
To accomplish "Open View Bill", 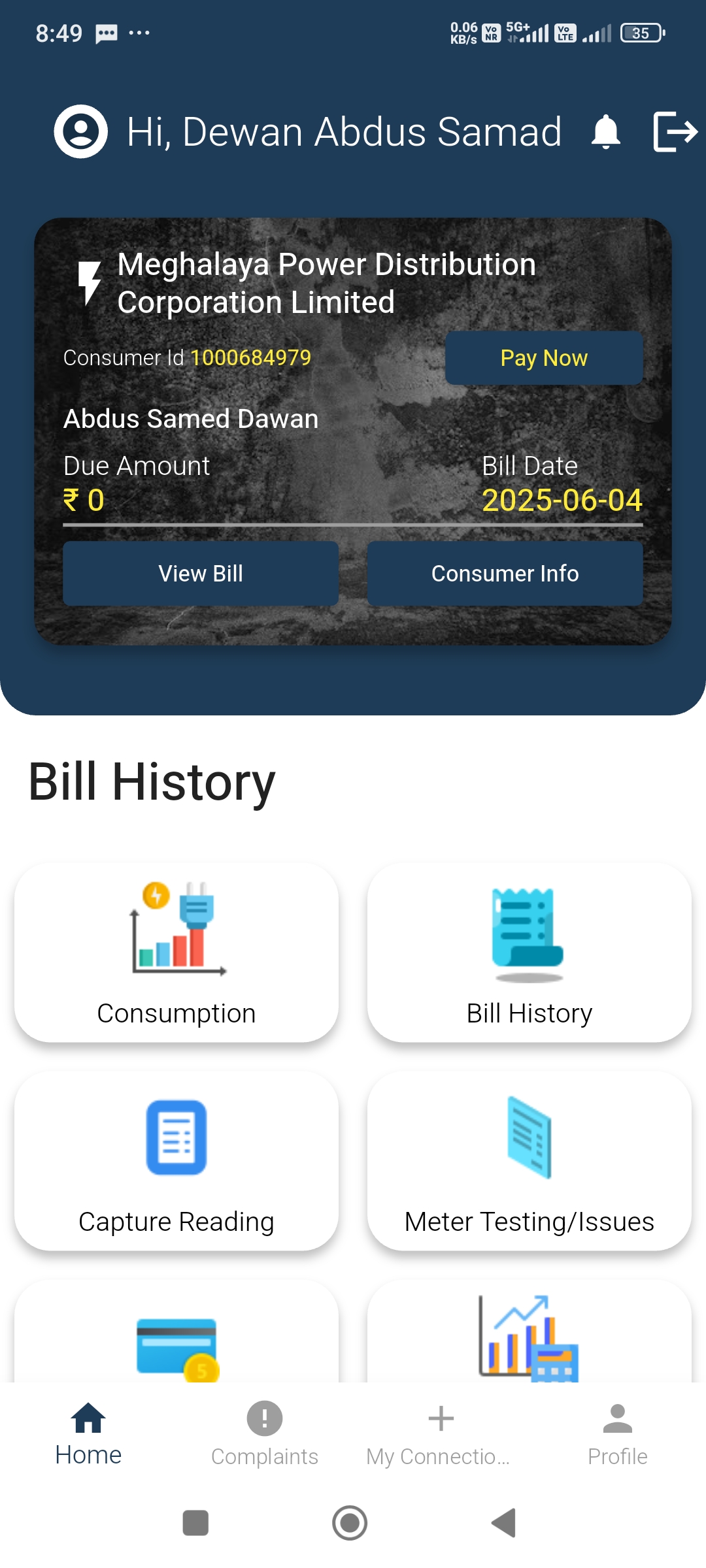I will 201,573.
